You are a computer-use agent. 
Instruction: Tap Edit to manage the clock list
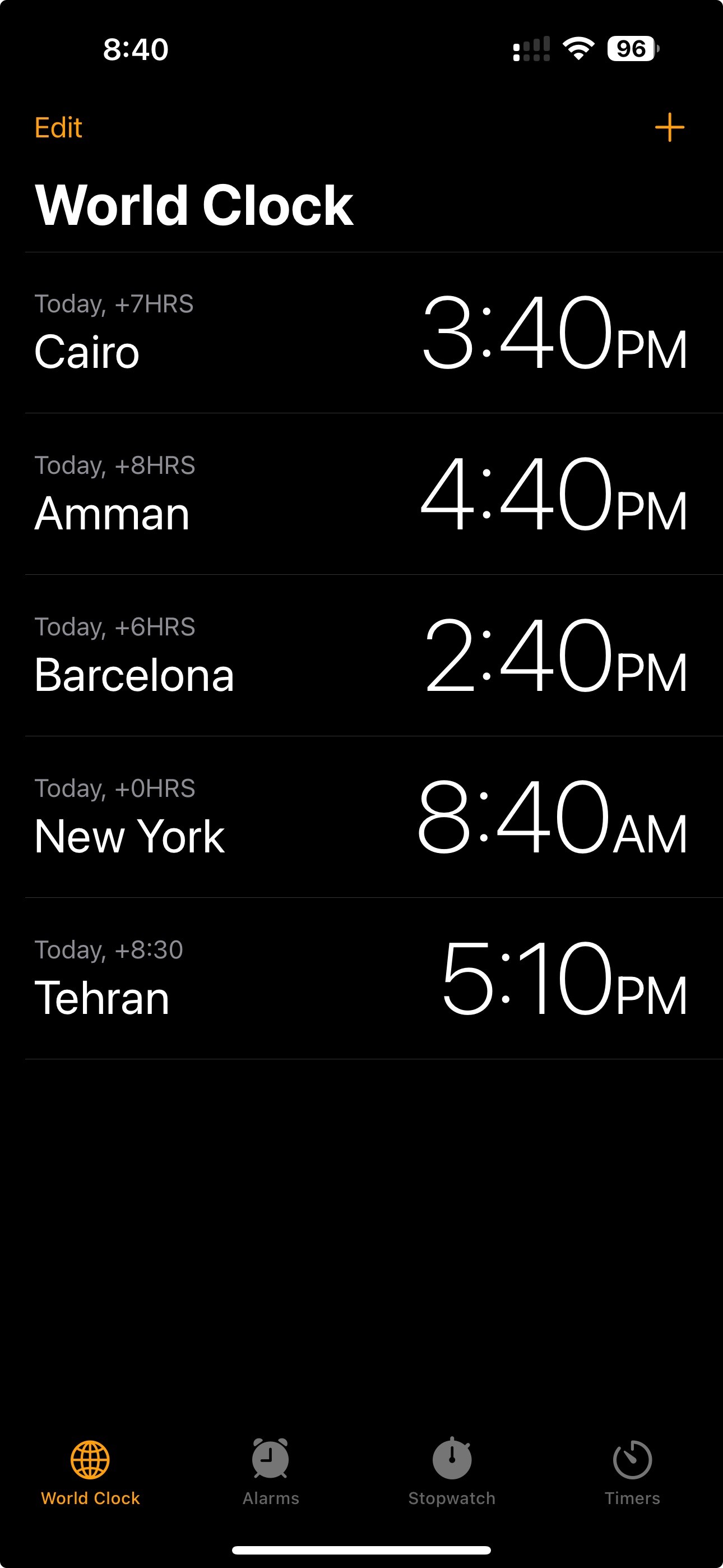[58, 128]
